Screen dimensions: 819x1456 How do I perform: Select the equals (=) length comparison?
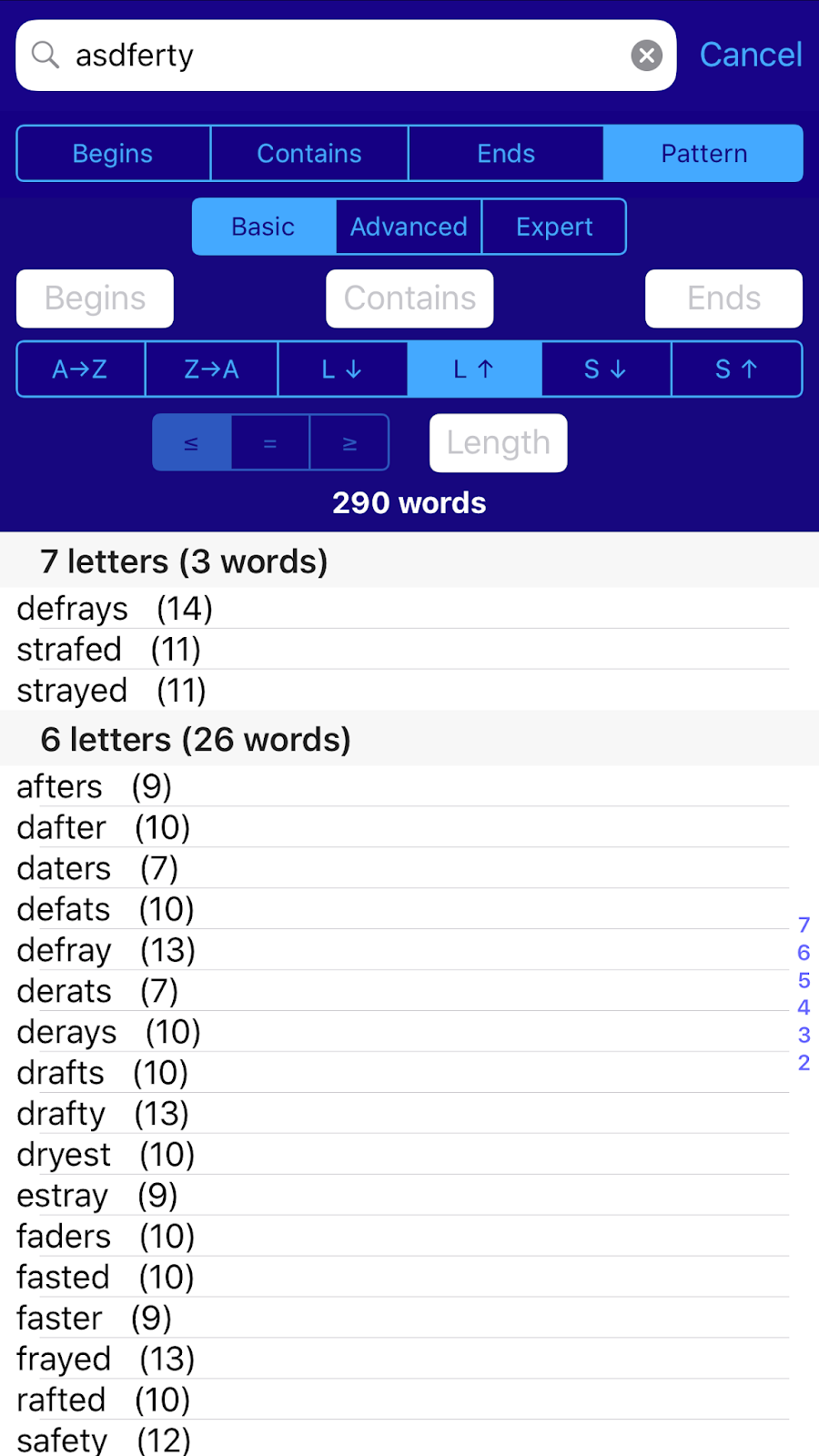[x=270, y=443]
